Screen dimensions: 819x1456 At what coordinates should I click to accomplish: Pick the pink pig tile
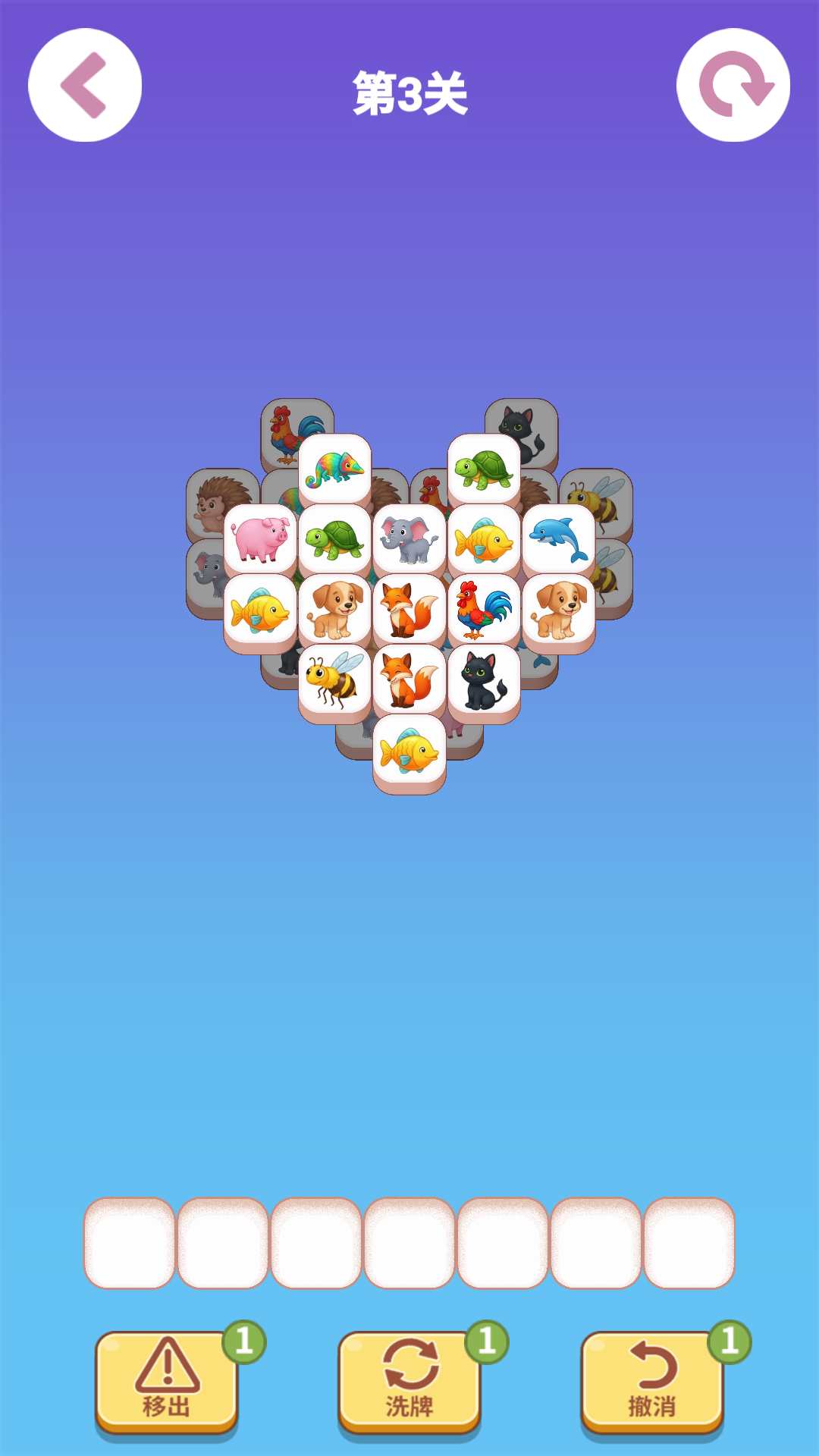tap(260, 538)
